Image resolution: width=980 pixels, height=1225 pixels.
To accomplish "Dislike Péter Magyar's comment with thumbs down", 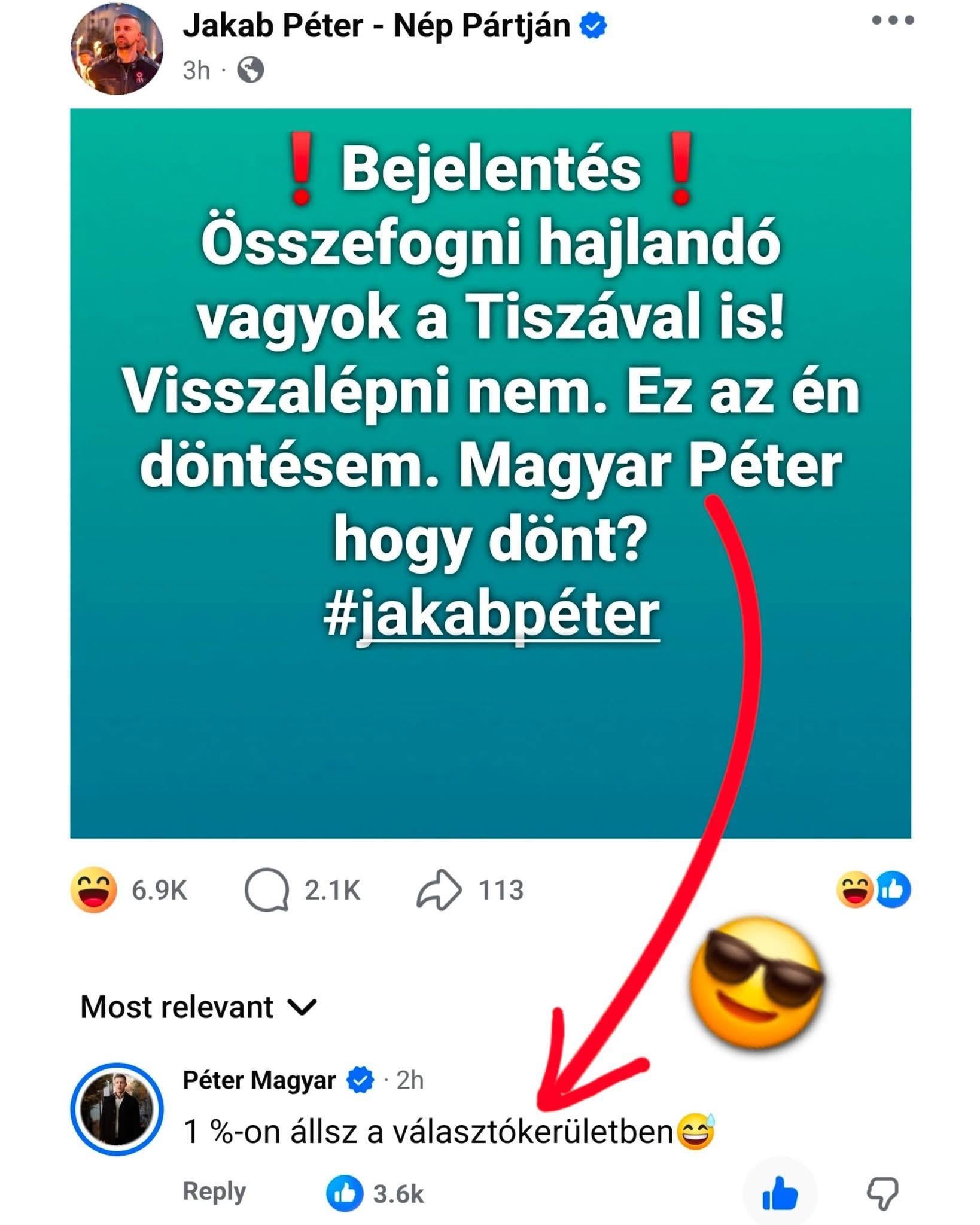I will pyautogui.click(x=883, y=1193).
